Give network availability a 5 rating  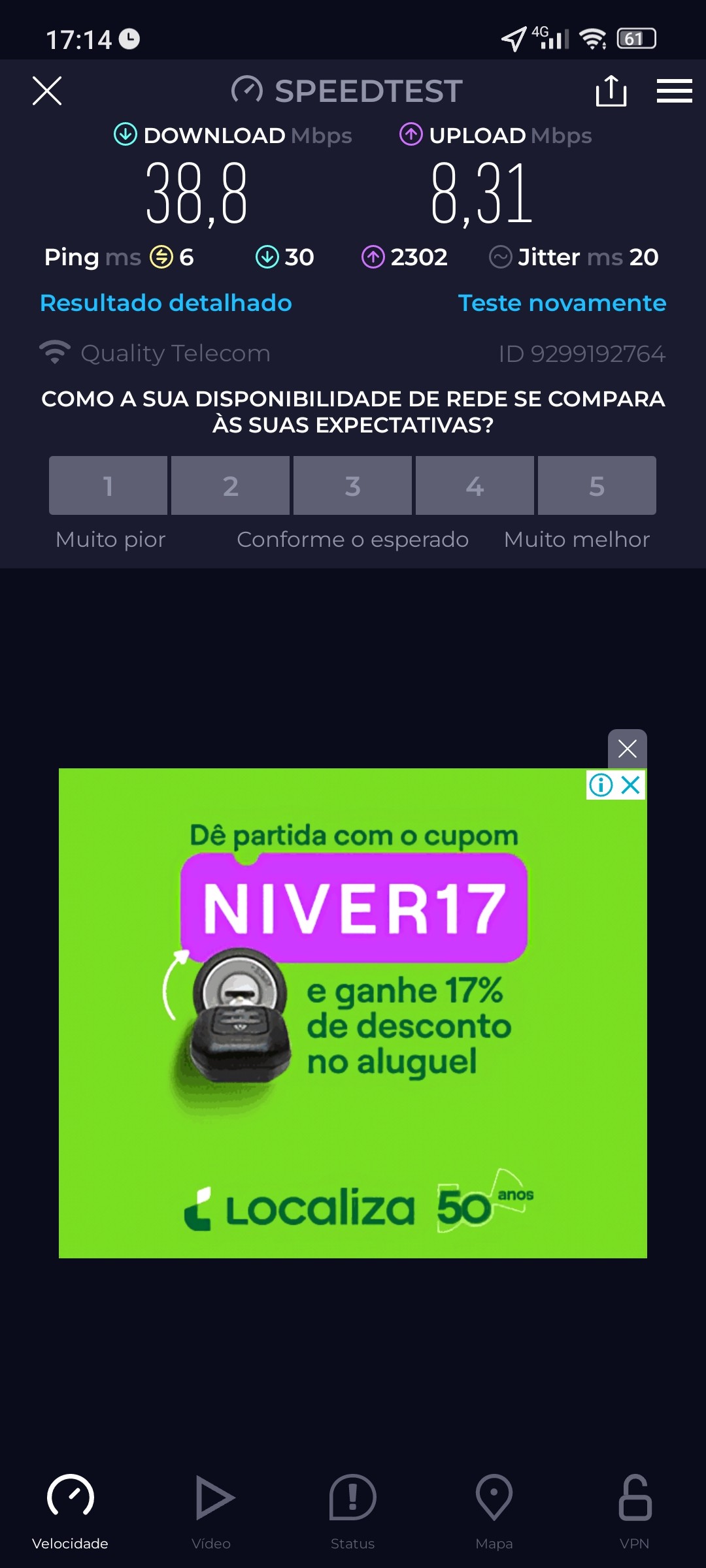coord(597,485)
